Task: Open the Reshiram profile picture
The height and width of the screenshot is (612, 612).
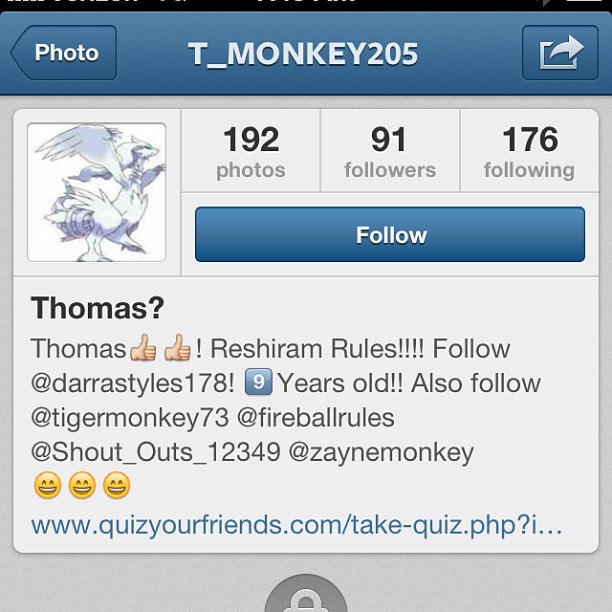Action: (x=96, y=192)
